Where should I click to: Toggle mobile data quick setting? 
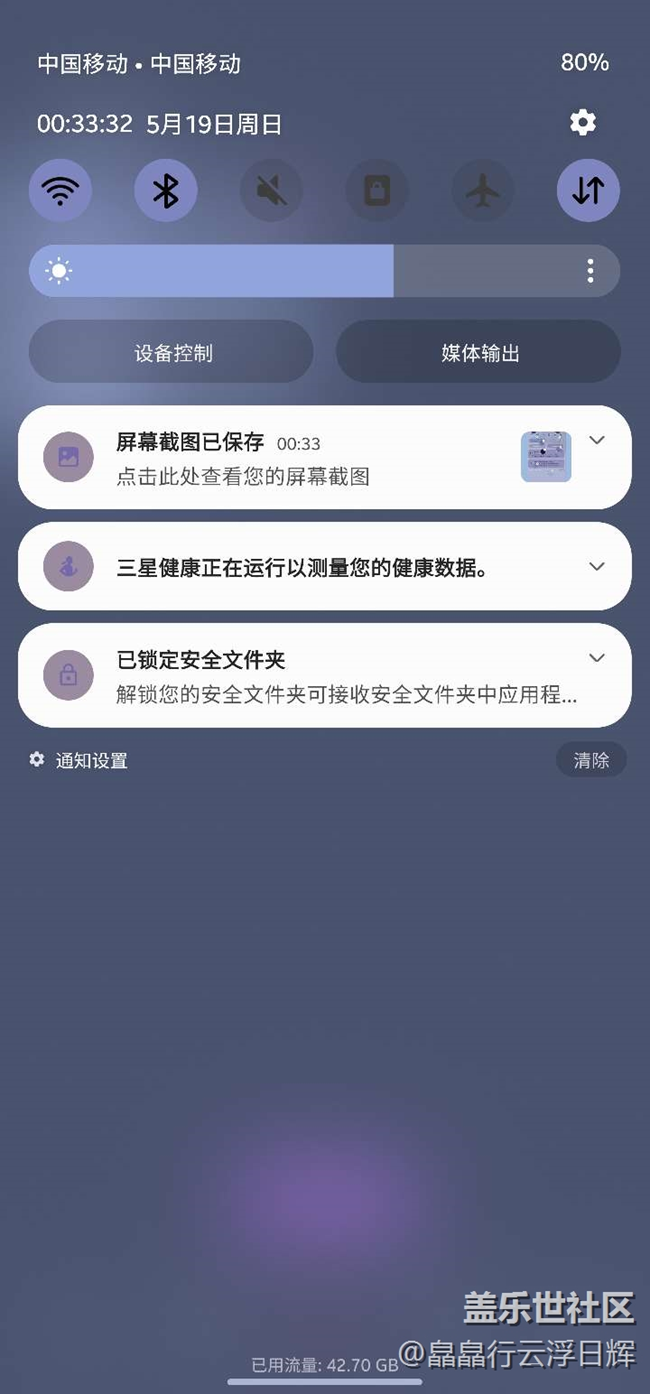coord(588,190)
